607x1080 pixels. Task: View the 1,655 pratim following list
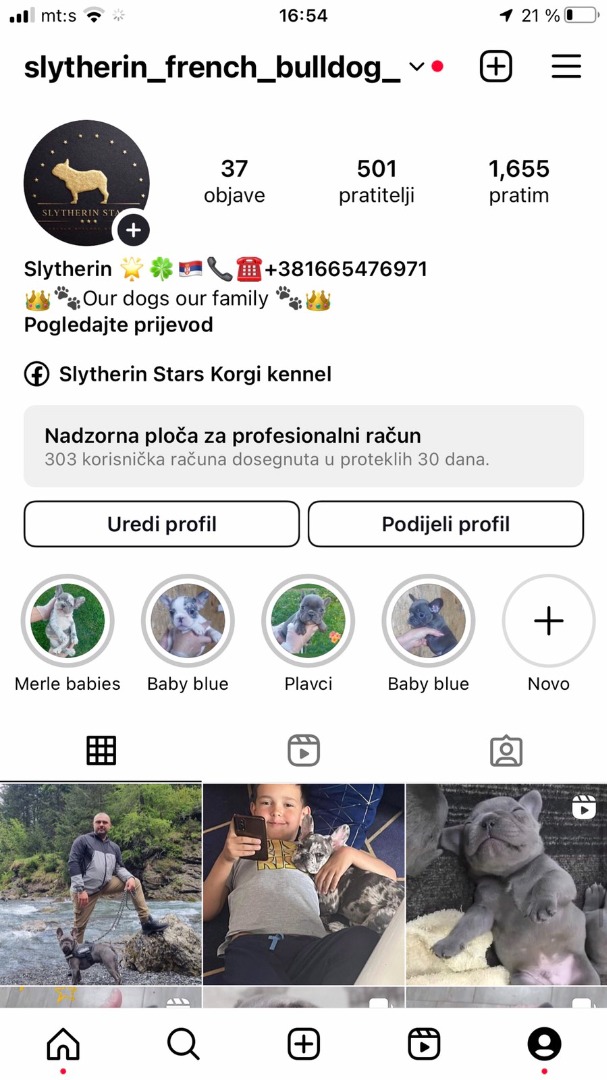(x=519, y=181)
